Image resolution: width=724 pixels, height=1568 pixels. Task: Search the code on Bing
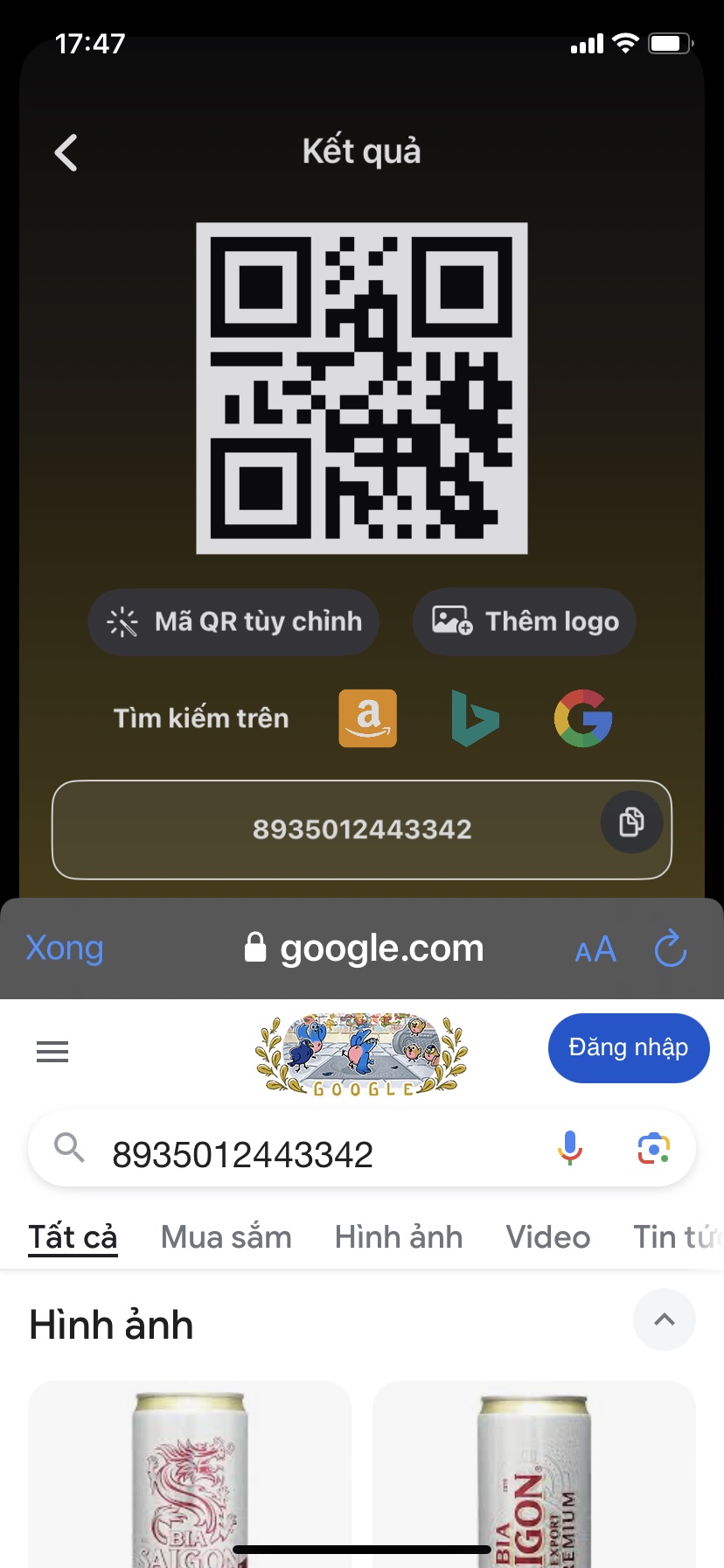click(475, 718)
